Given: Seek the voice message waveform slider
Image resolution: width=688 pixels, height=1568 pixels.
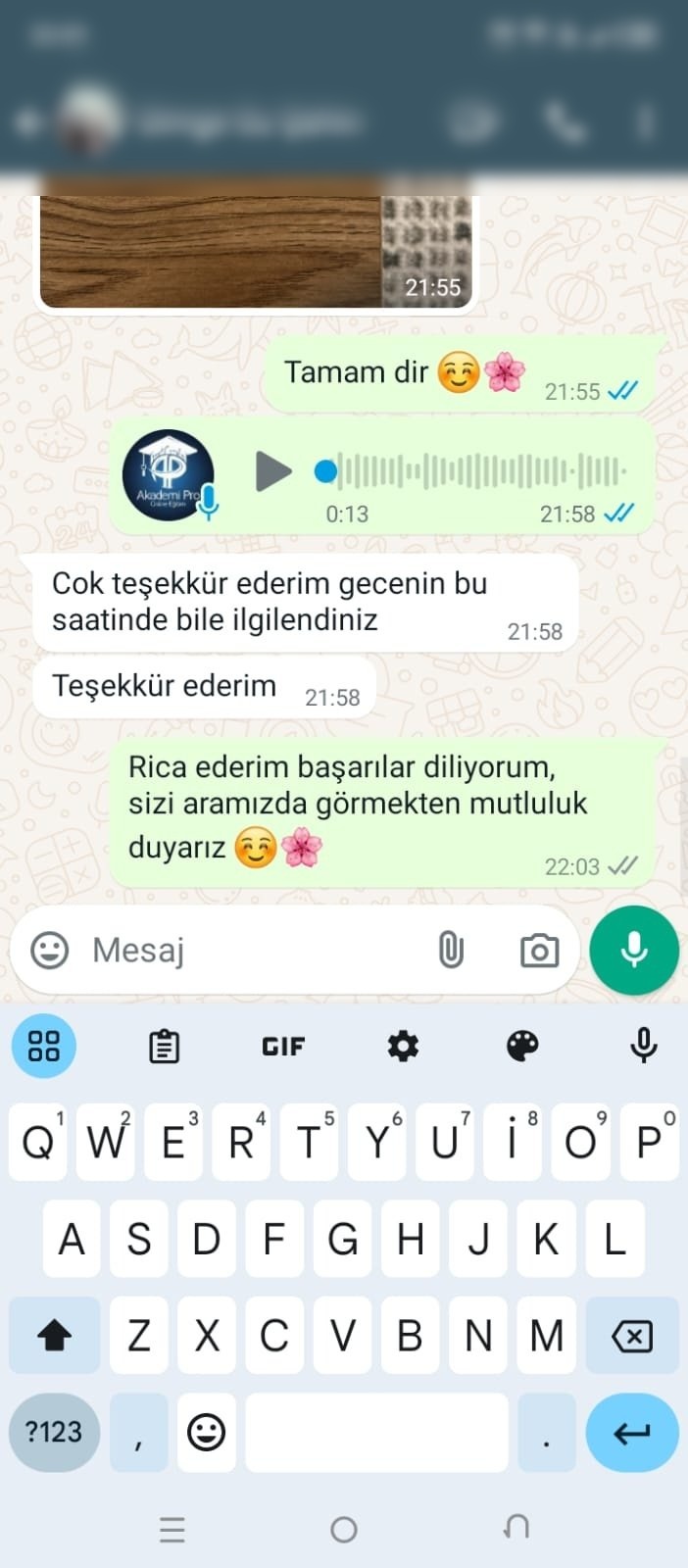Looking at the screenshot, I should point(470,471).
